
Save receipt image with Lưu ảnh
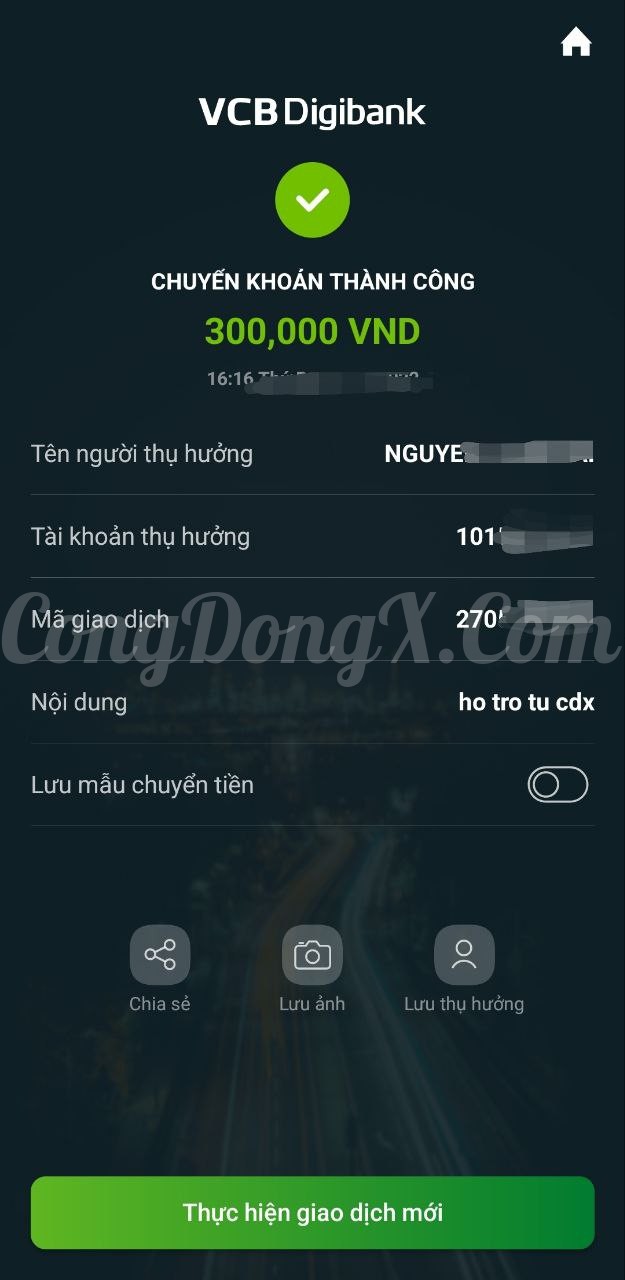click(x=312, y=955)
